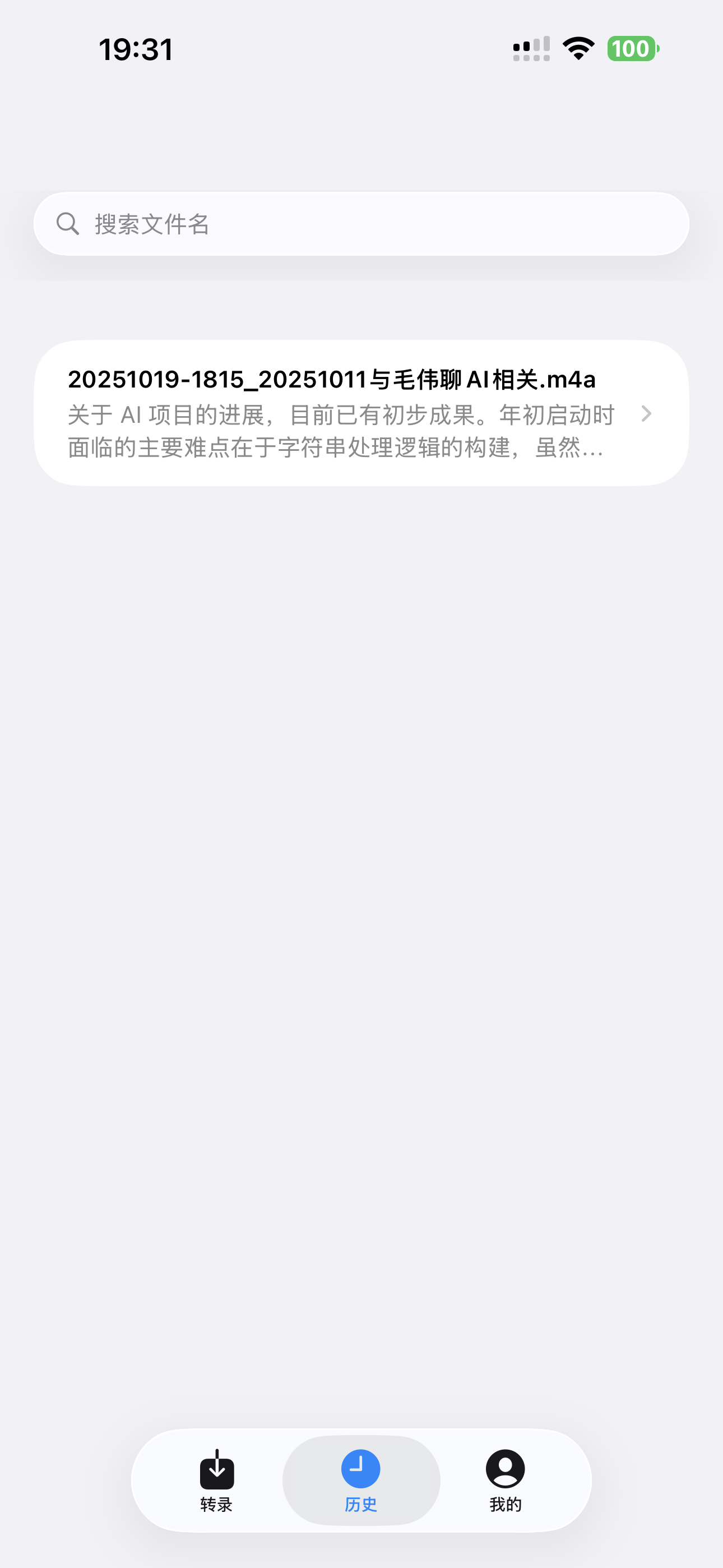Expand the transcription card via its chevron
The image size is (723, 1568).
[646, 414]
